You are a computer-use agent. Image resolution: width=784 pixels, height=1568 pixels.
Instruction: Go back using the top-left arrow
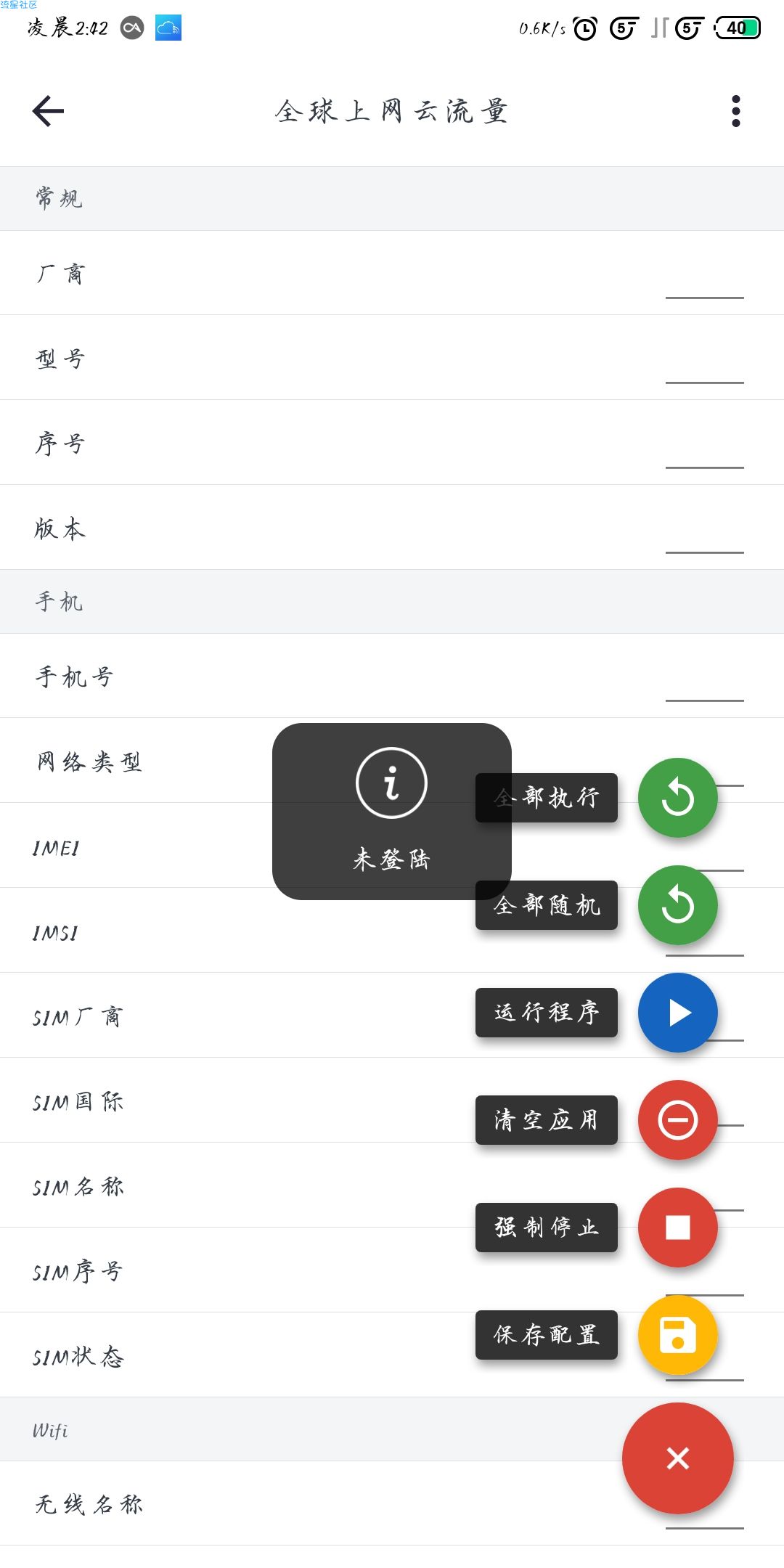48,111
